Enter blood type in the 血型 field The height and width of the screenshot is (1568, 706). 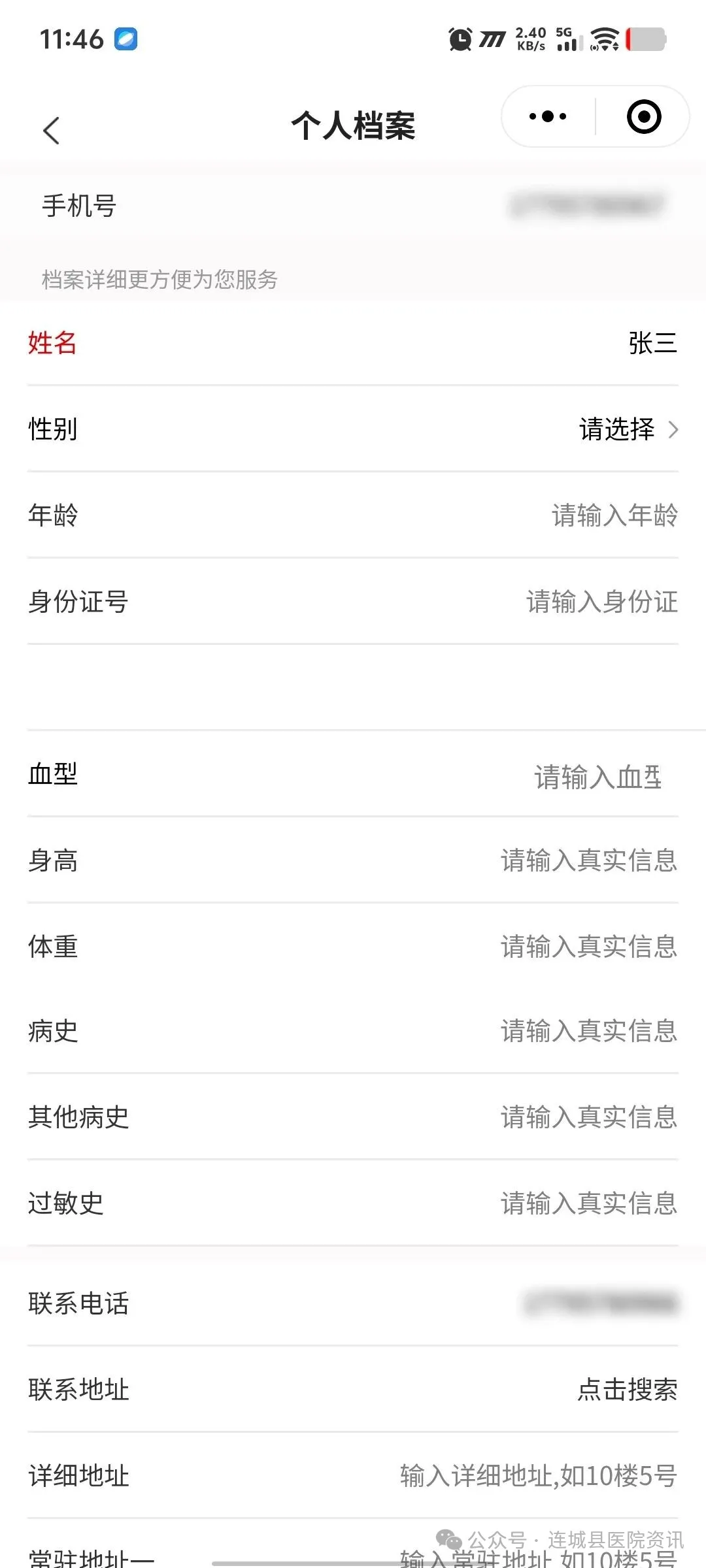pyautogui.click(x=597, y=777)
